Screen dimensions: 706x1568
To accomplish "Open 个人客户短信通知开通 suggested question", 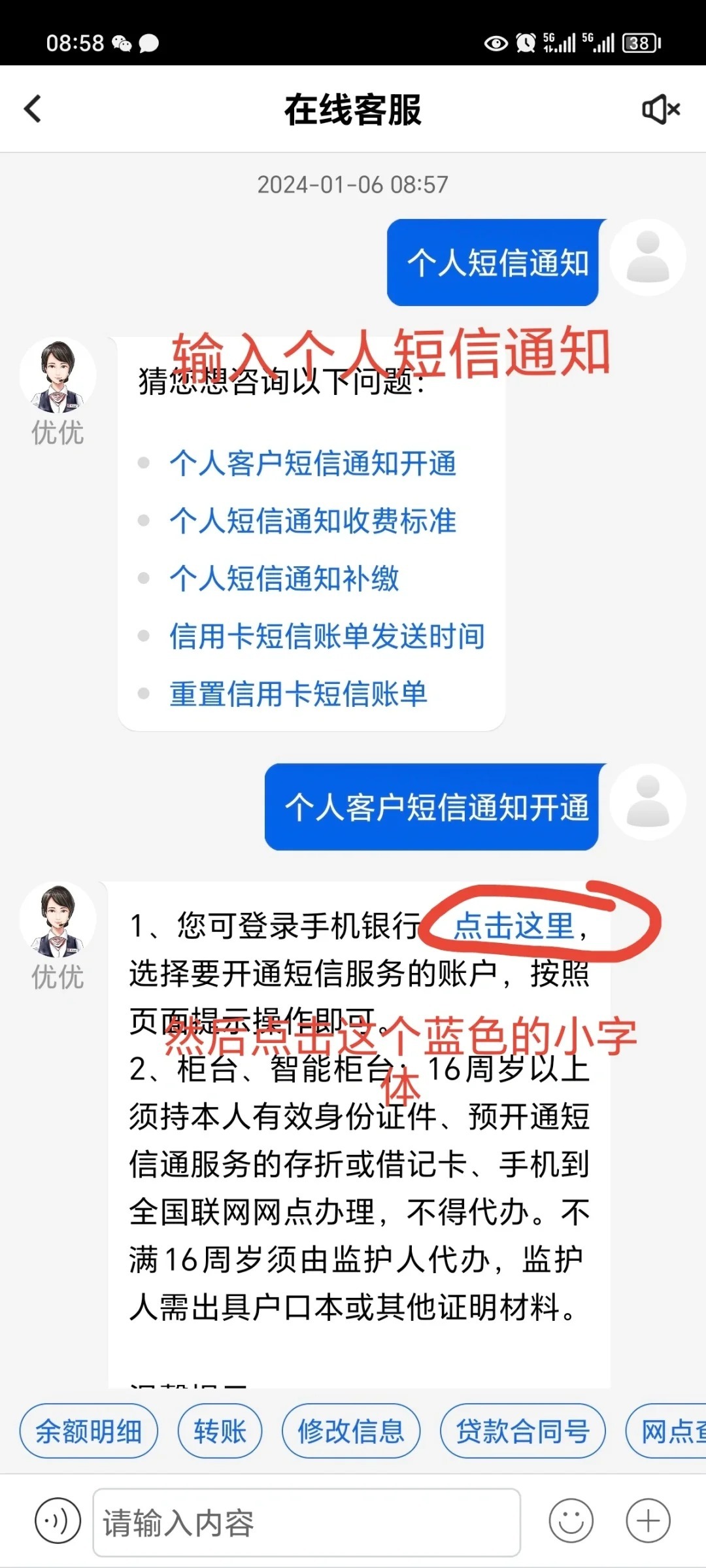I will 312,464.
